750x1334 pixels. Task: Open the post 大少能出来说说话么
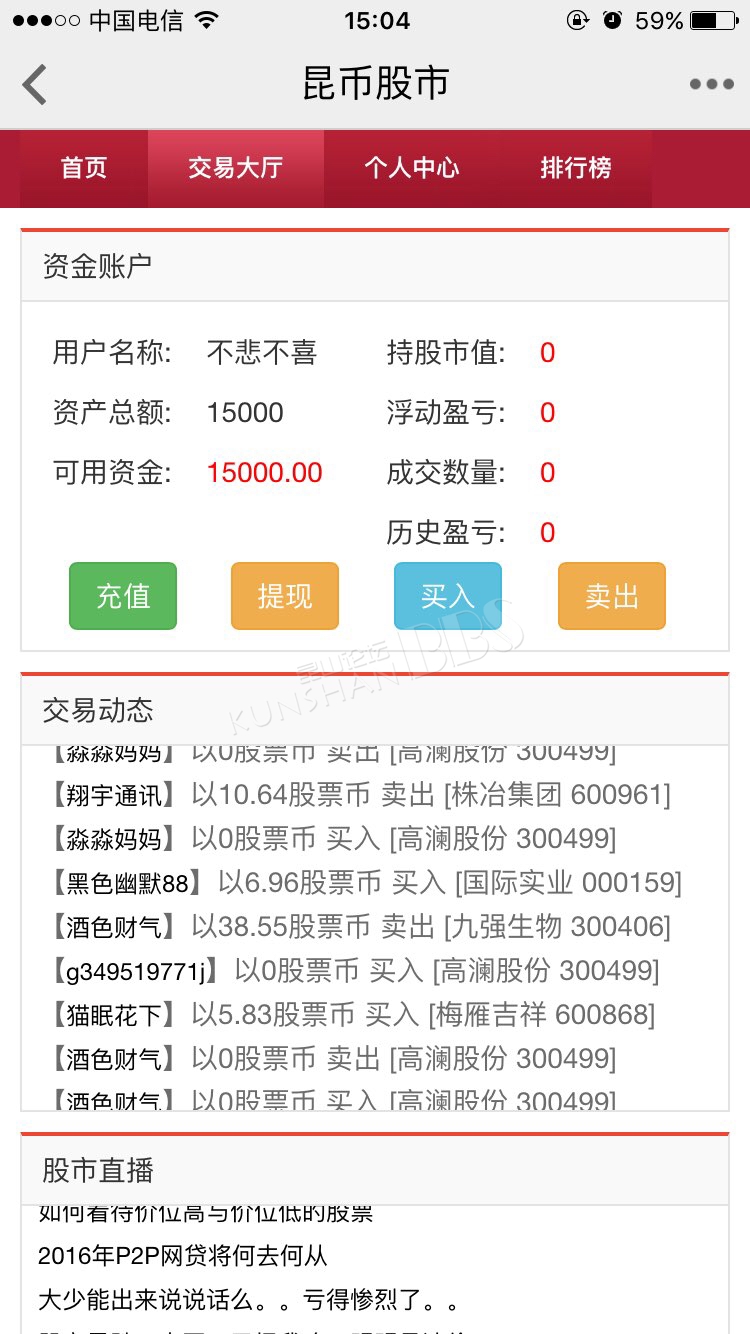click(249, 1301)
